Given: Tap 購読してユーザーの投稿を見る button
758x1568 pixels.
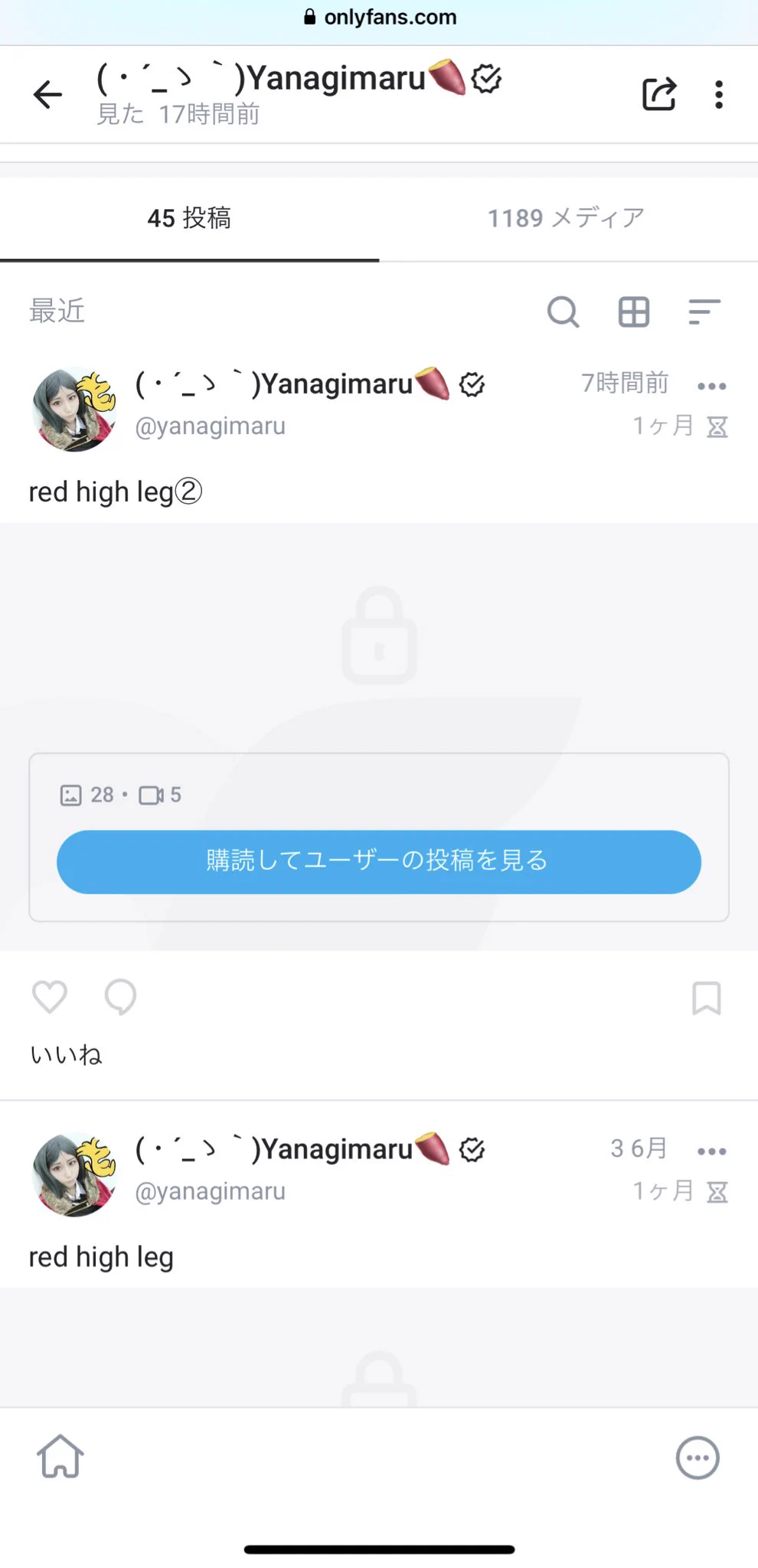Looking at the screenshot, I should click(x=379, y=861).
